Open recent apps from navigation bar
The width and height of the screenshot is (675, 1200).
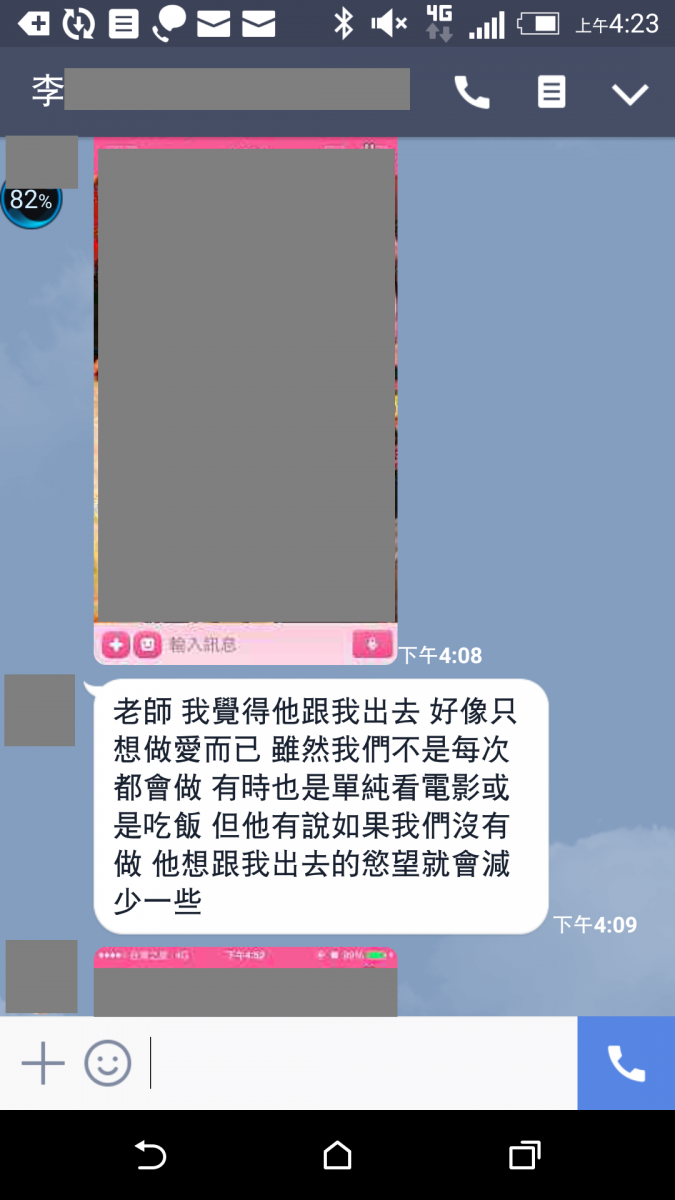(x=524, y=1156)
